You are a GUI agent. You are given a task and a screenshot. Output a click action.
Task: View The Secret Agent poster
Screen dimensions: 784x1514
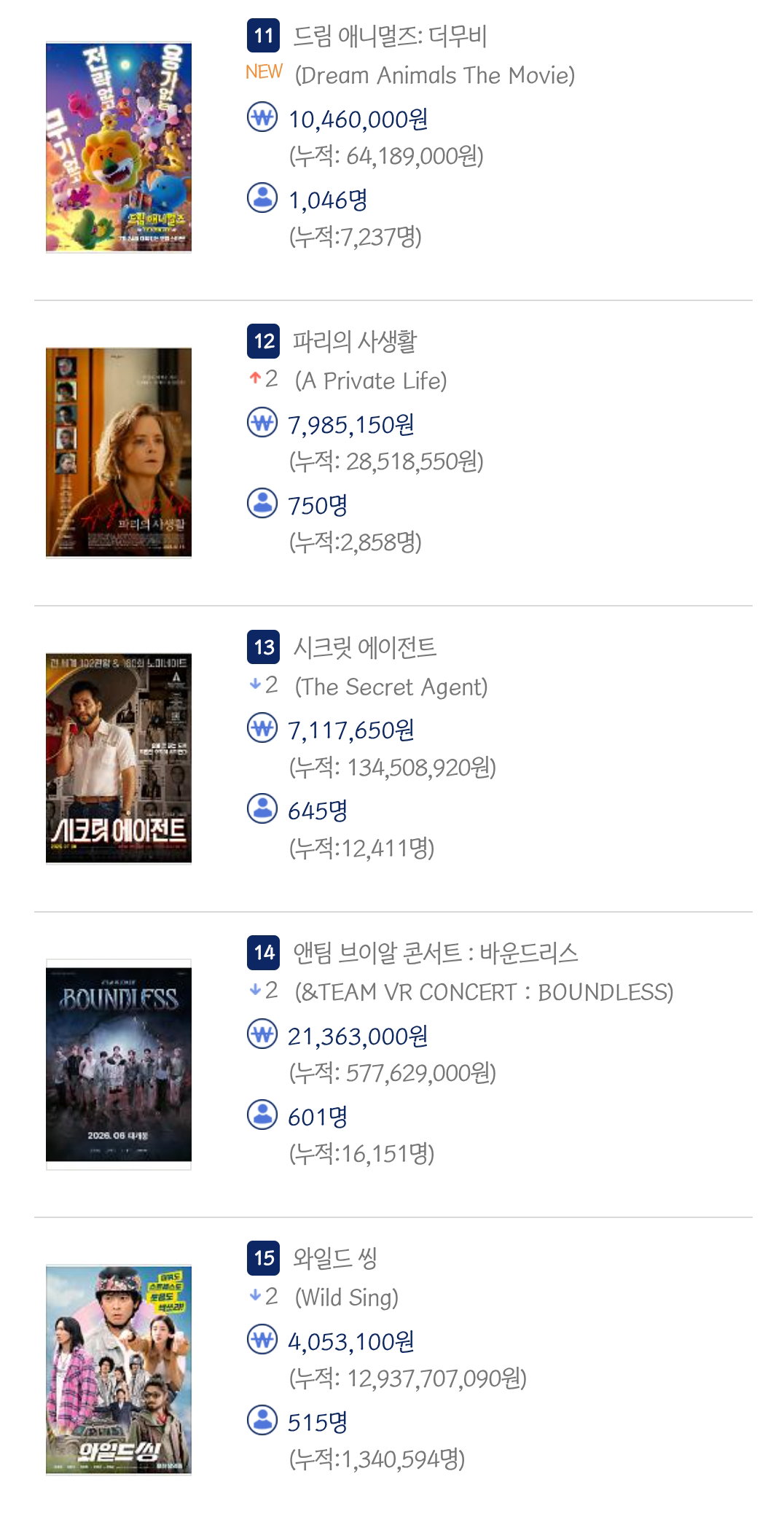pyautogui.click(x=119, y=758)
